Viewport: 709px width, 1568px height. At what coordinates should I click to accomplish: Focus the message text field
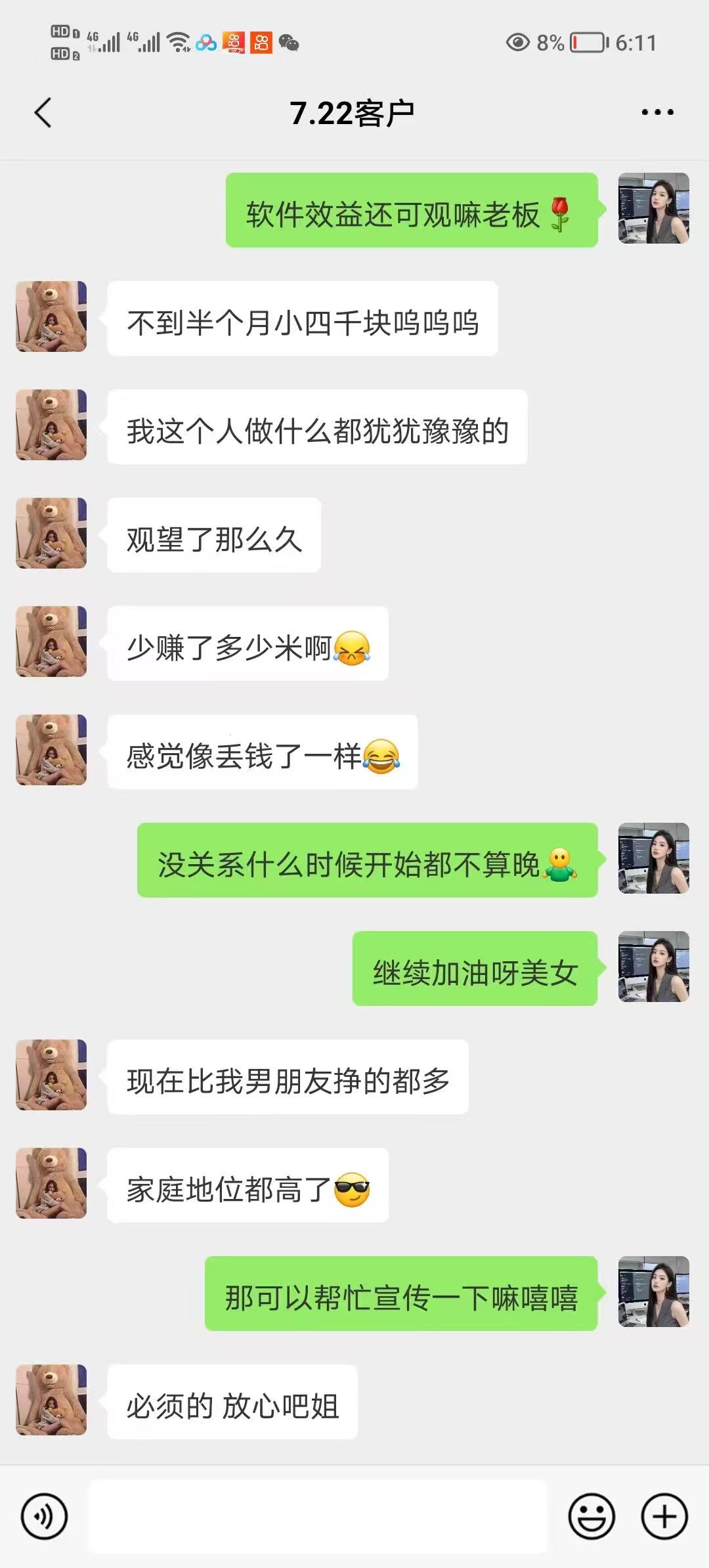(x=318, y=1516)
